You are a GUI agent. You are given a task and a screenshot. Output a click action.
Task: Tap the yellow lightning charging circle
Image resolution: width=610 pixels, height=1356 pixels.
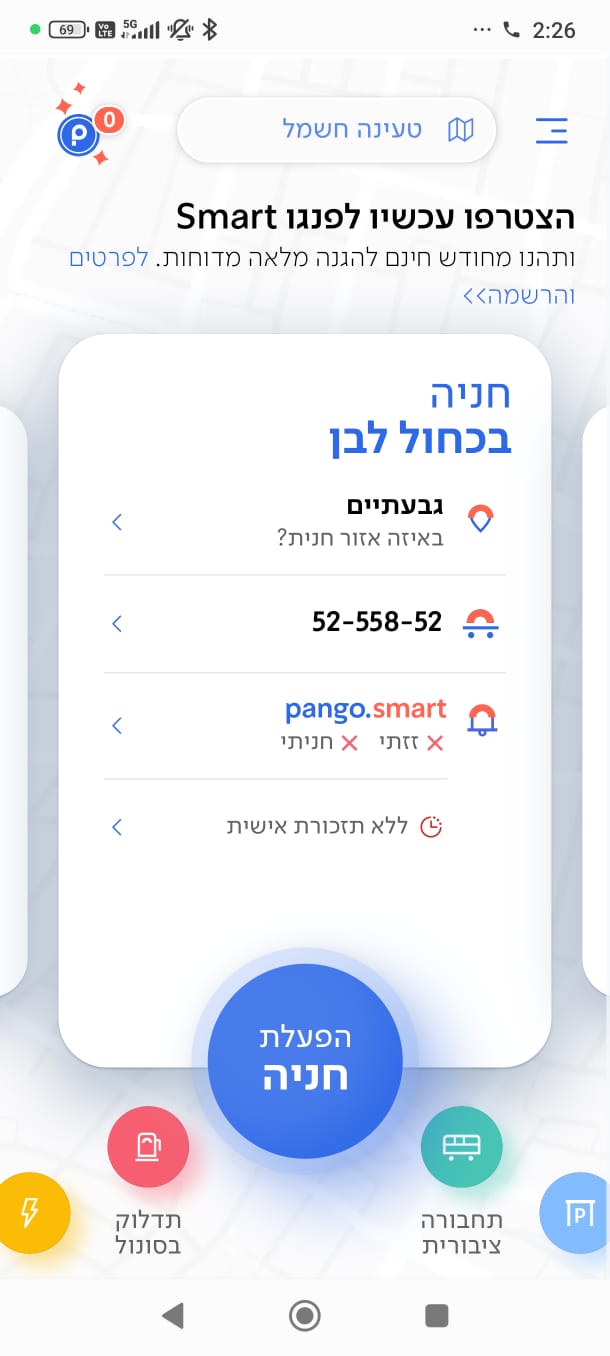30,1212
